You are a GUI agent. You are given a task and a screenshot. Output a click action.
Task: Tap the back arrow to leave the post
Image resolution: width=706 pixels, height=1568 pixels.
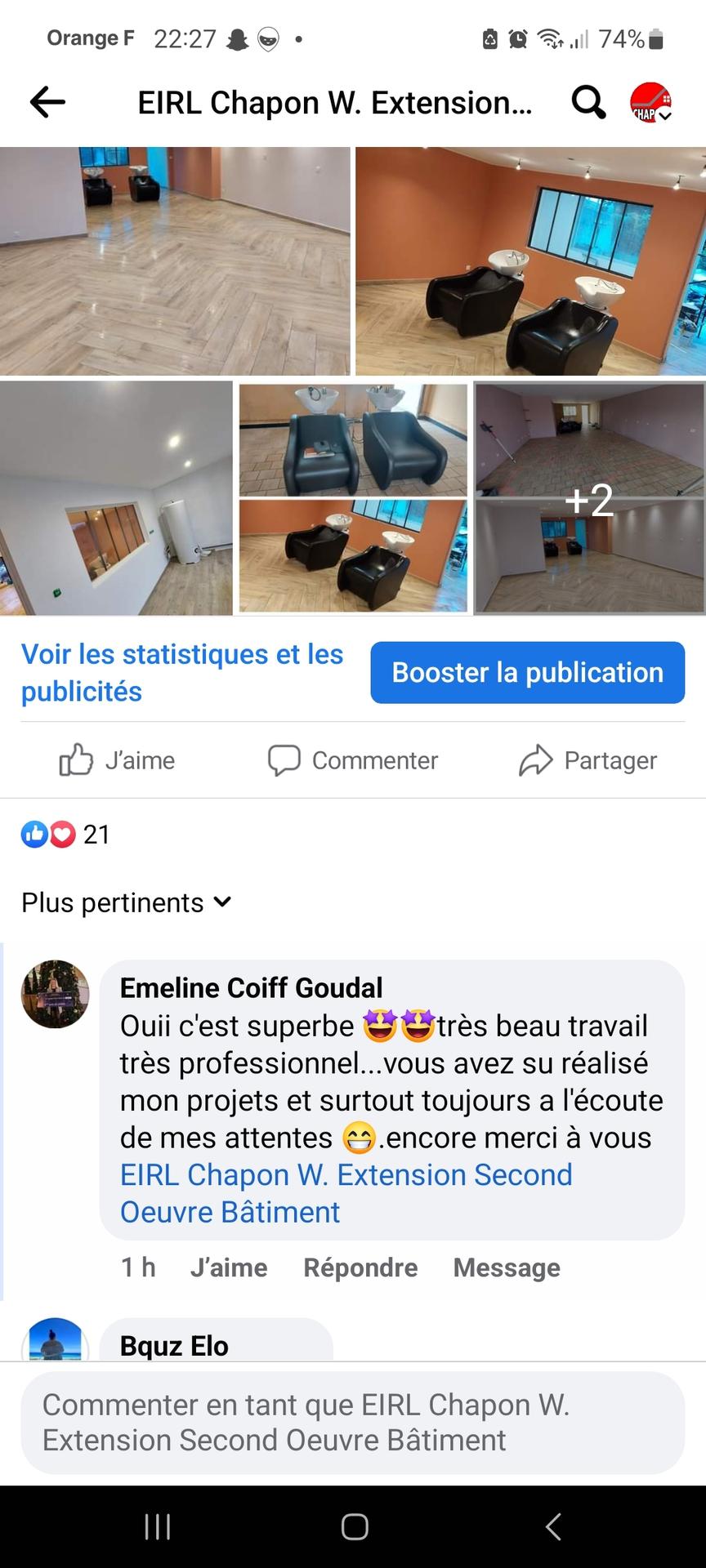[x=47, y=101]
